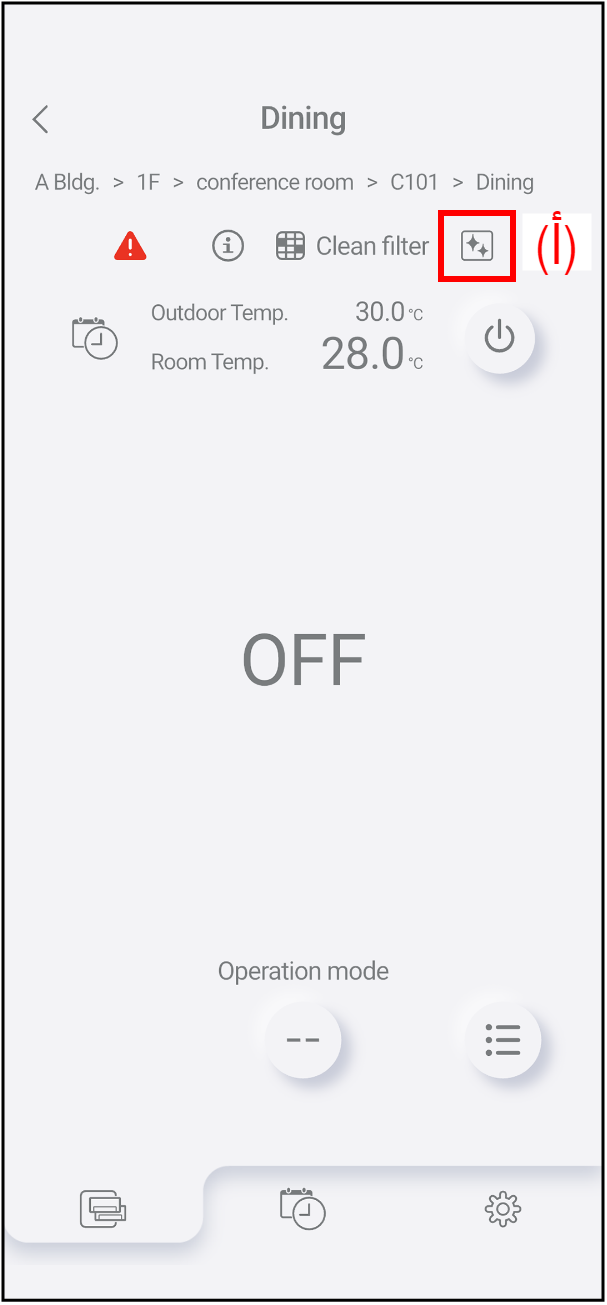Open the schedule icon beside Outdoor Temp.
Image resolution: width=607 pixels, height=1305 pixels.
(94, 337)
